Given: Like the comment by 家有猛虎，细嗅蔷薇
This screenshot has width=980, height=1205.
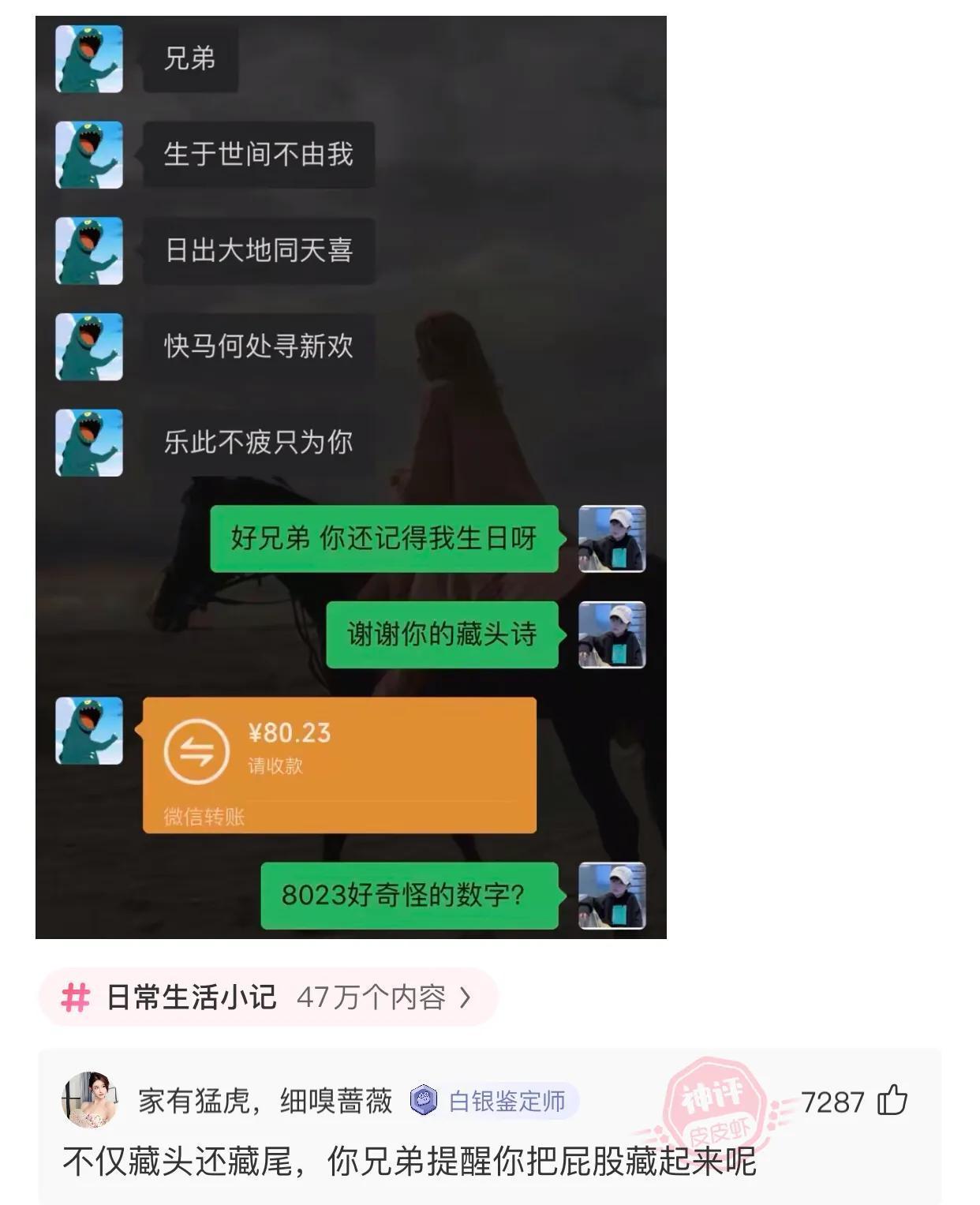Looking at the screenshot, I should [892, 1100].
